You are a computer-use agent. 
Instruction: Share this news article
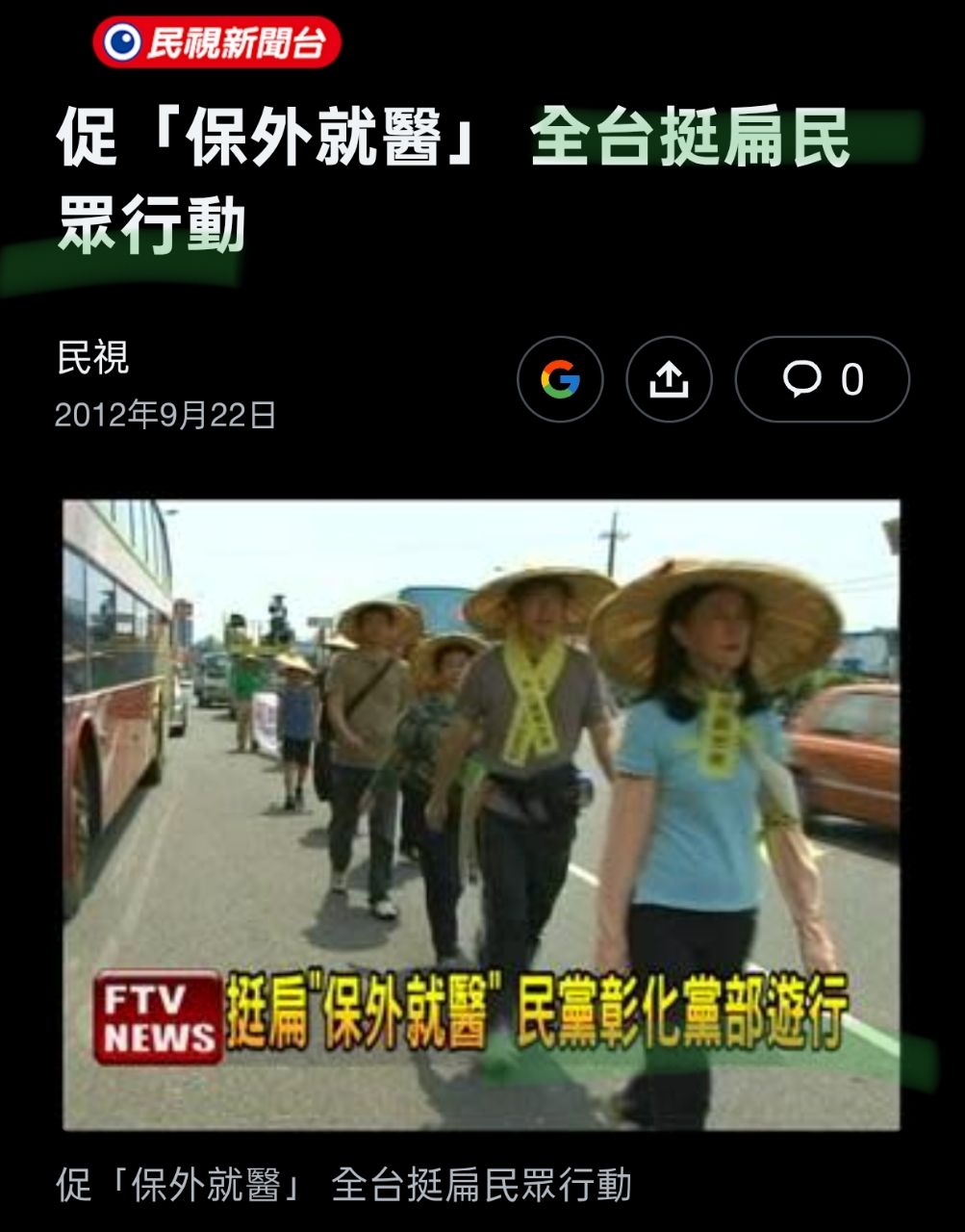669,379
